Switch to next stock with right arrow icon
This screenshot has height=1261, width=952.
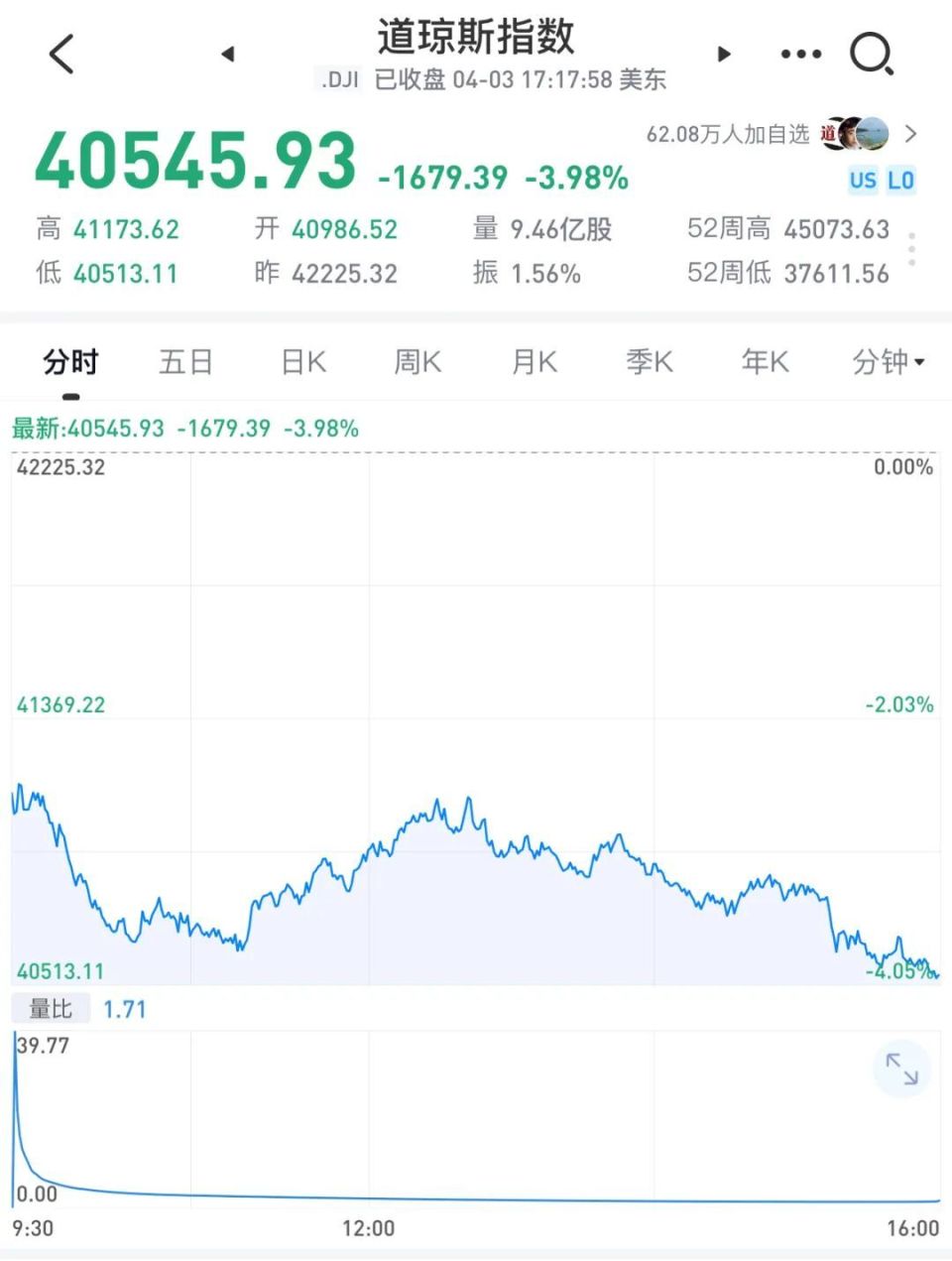click(x=723, y=55)
